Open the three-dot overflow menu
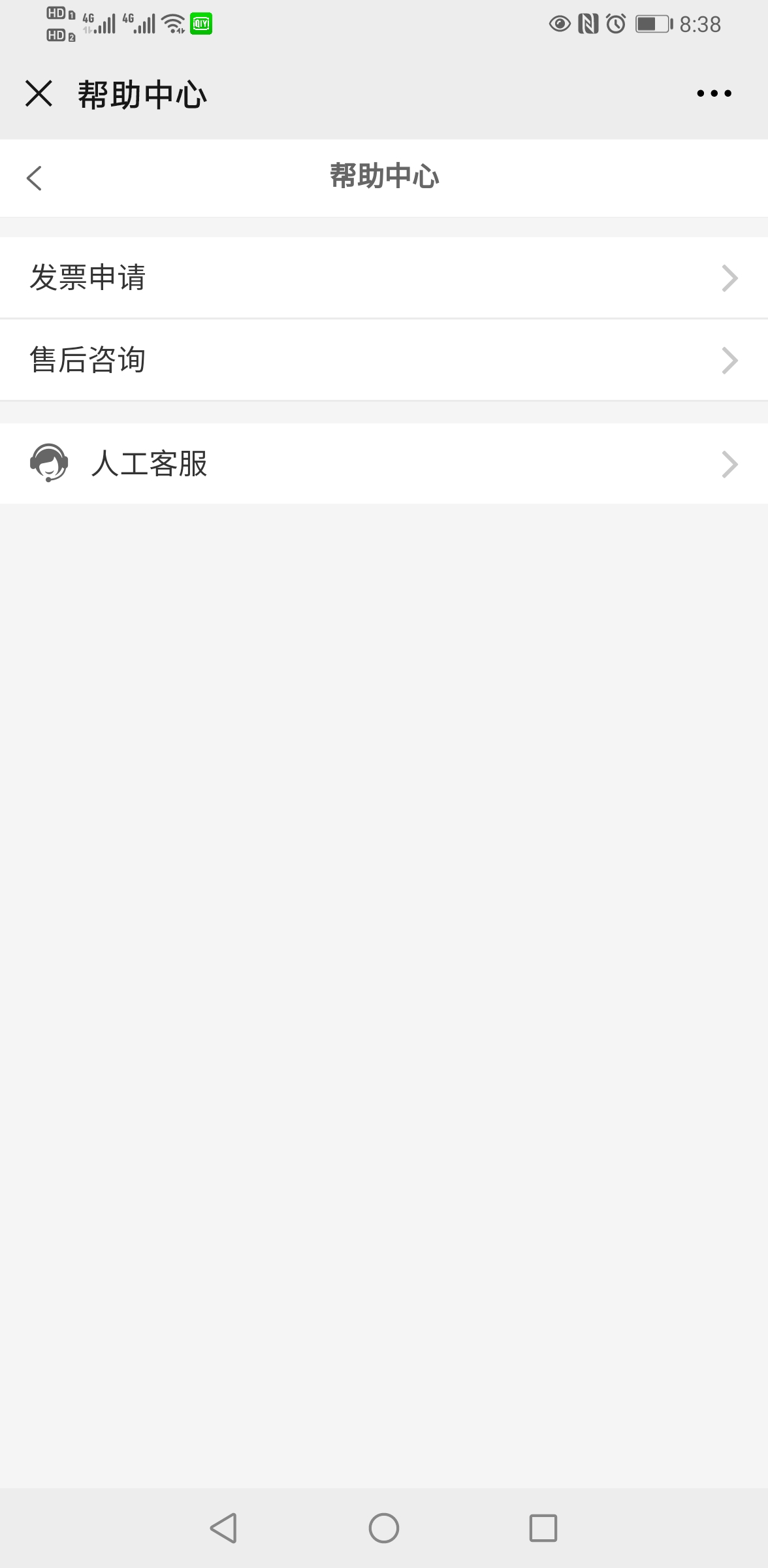Viewport: 768px width, 1568px height. pos(714,93)
